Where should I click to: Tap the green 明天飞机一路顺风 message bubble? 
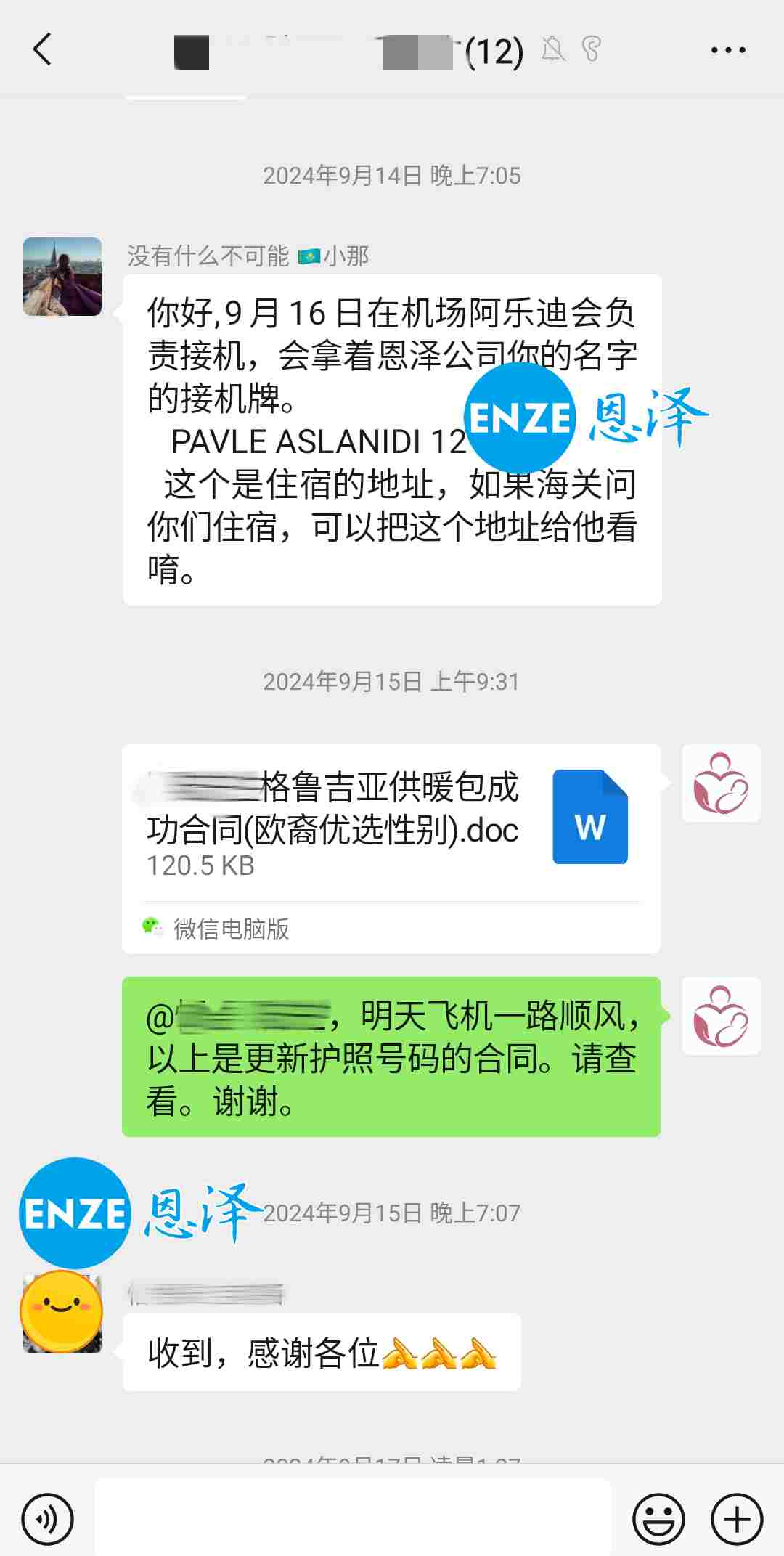pos(392,1051)
